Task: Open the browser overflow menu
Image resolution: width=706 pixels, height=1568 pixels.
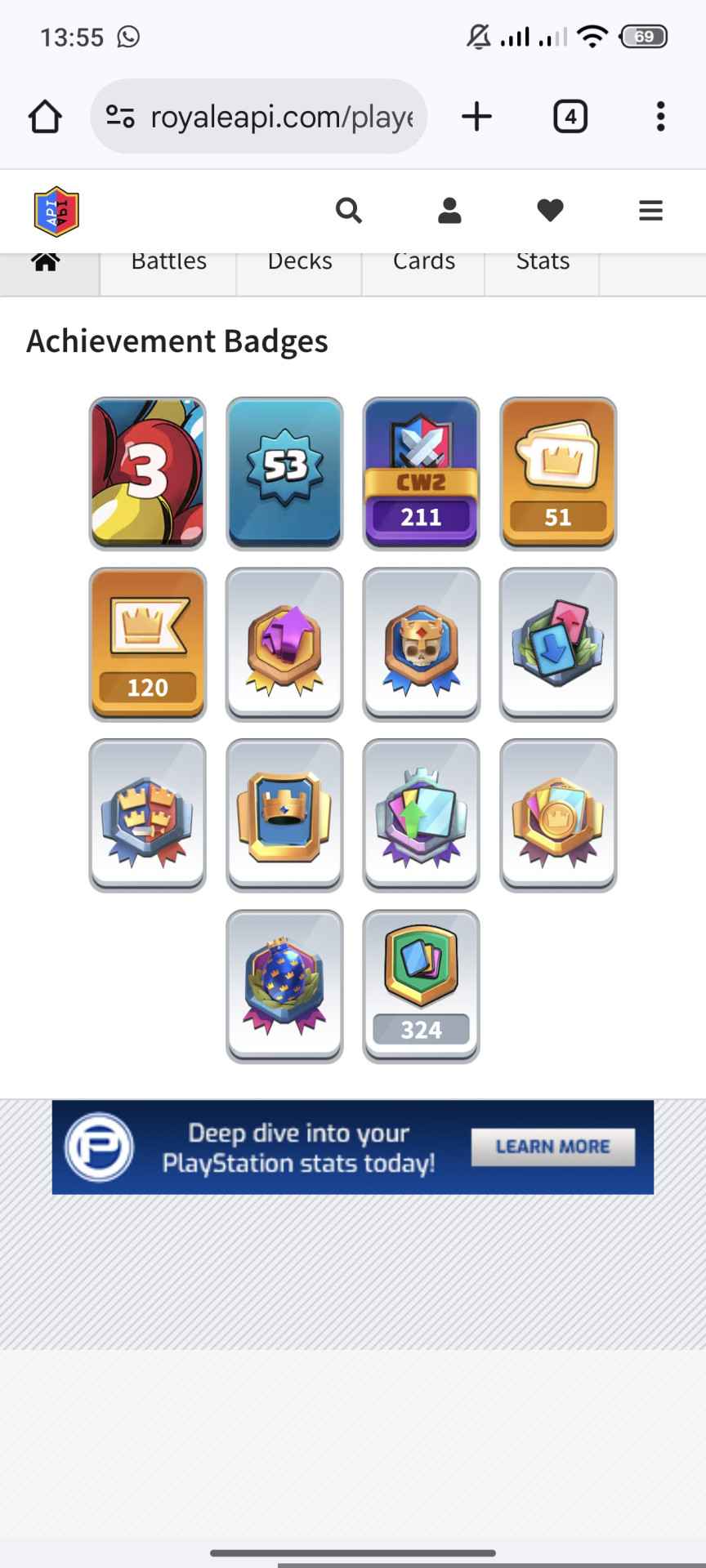Action: click(660, 117)
